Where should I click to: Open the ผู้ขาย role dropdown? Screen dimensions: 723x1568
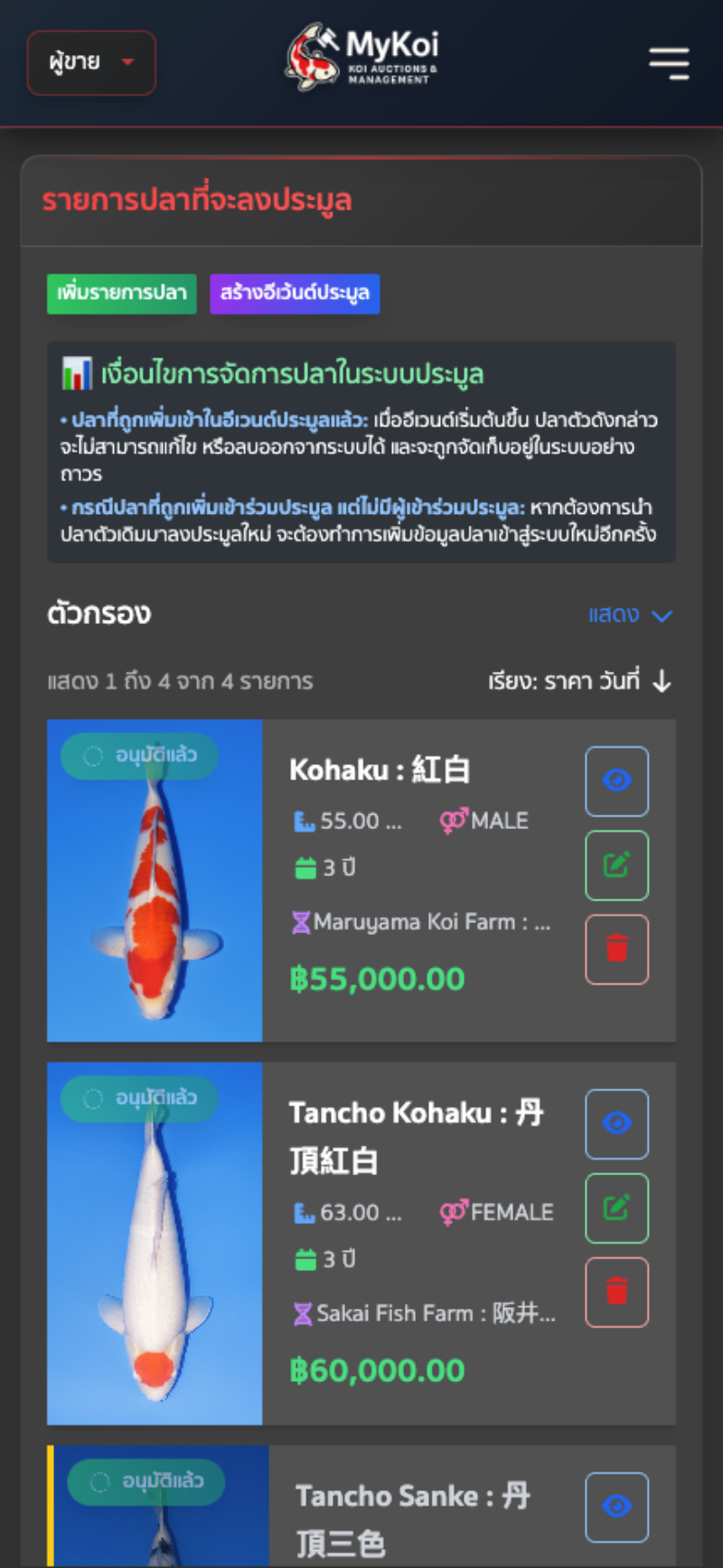91,62
